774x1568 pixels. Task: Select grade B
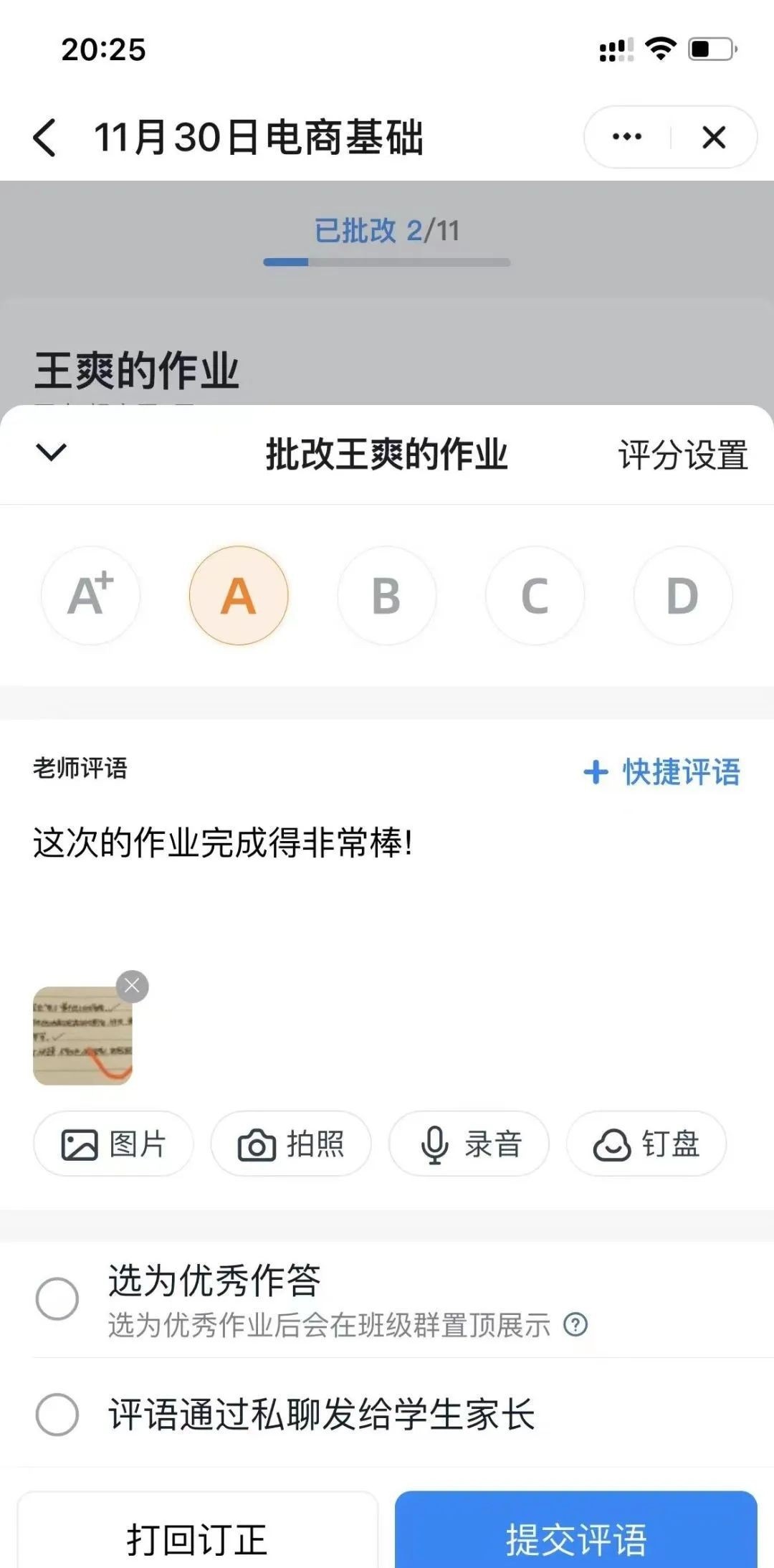coord(386,595)
